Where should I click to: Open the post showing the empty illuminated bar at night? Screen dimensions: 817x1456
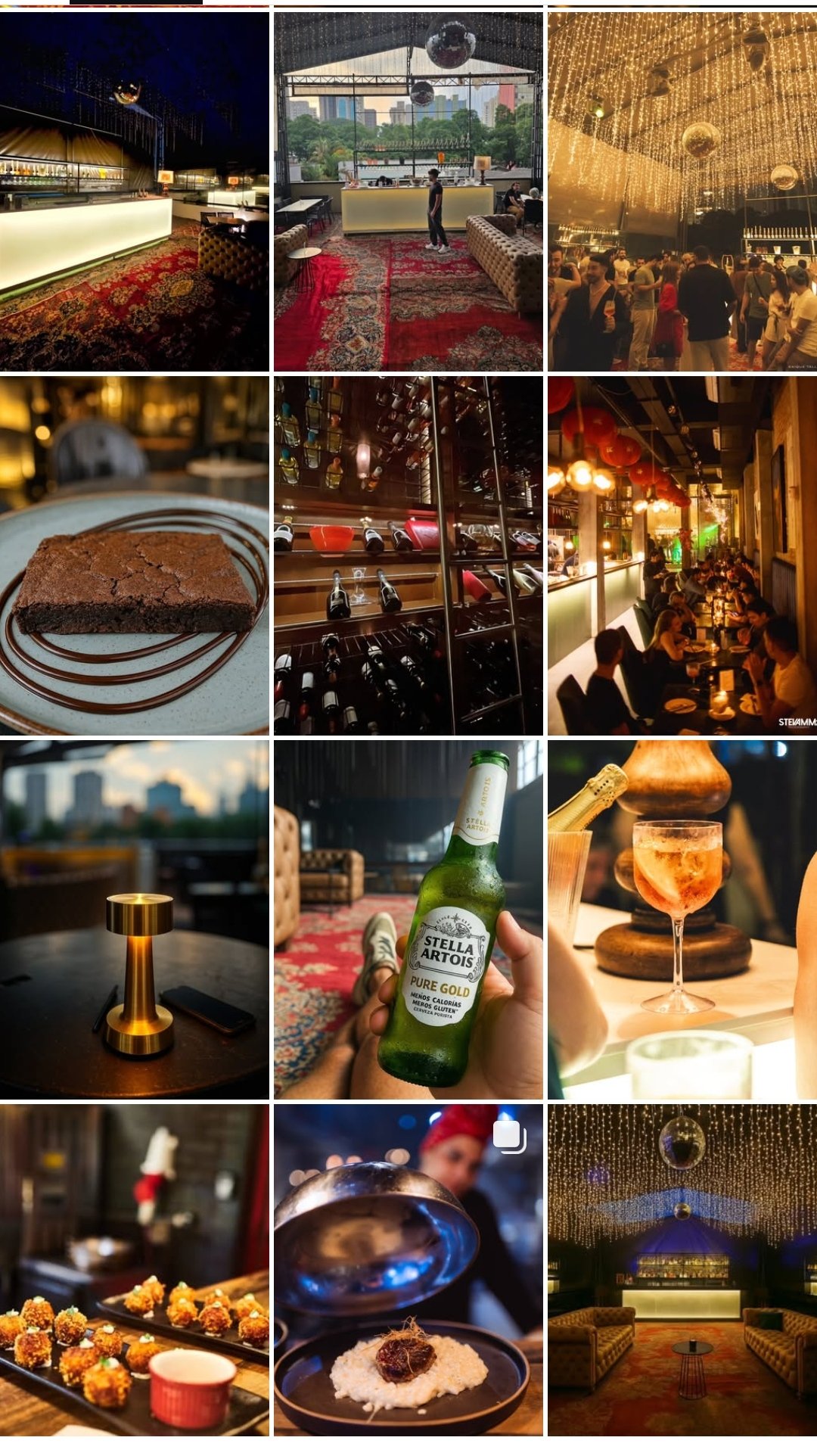[135, 191]
